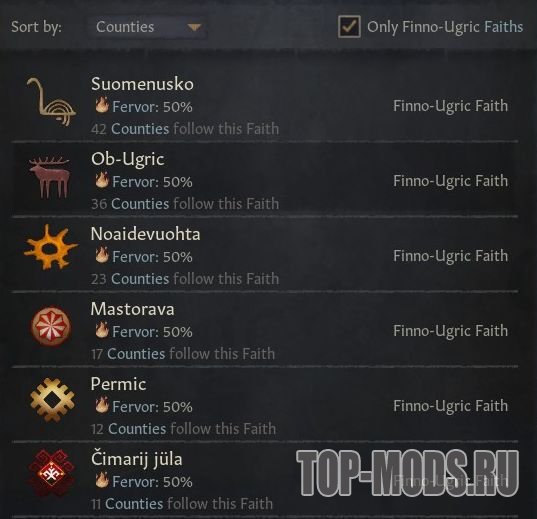This screenshot has height=519, width=537.
Task: Open the Sort by Counties dropdown
Action: tap(147, 27)
